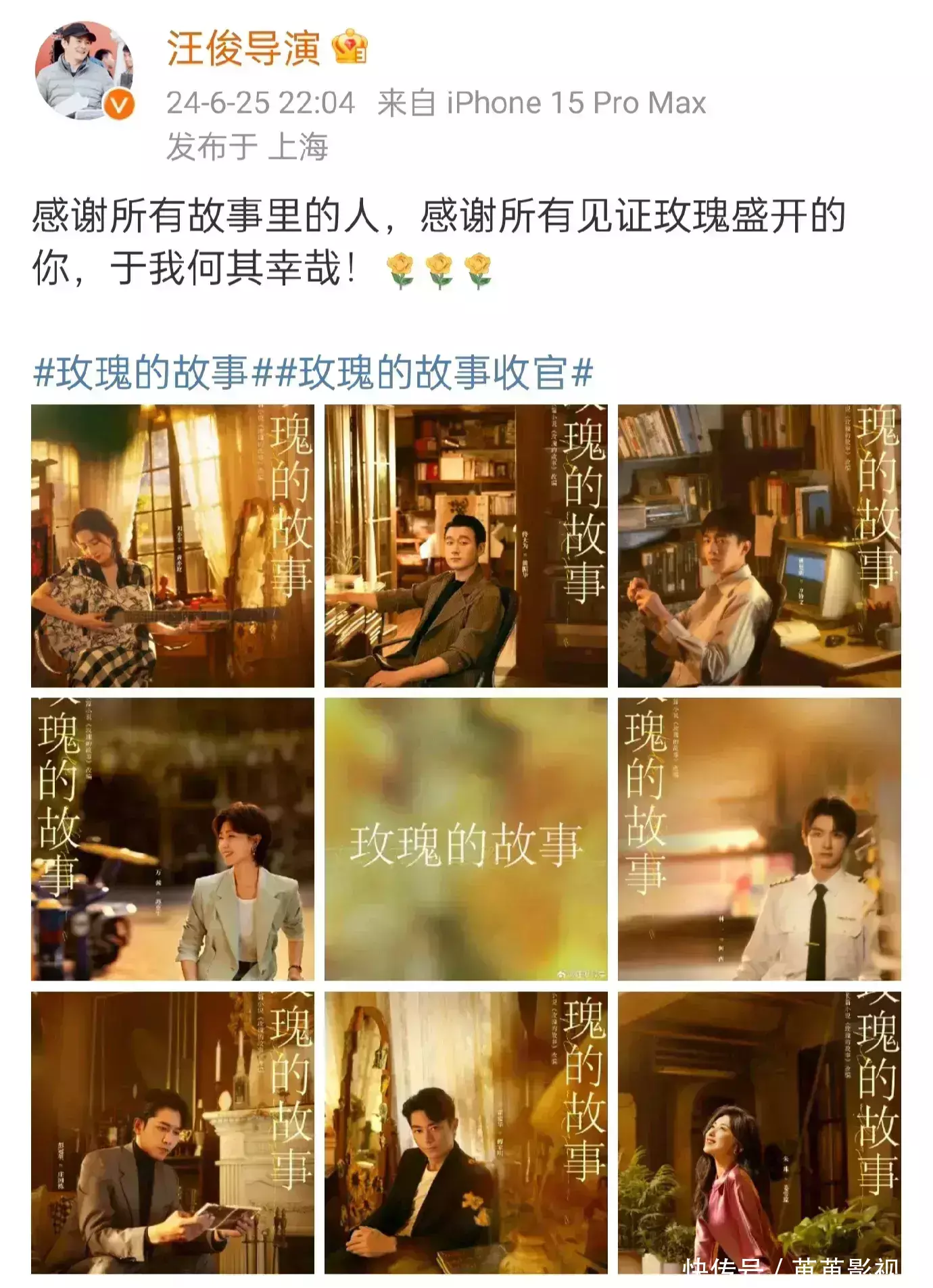The image size is (933, 1288).
Task: Open 汪俊导演's profile avatar
Action: pyautogui.click(x=83, y=70)
